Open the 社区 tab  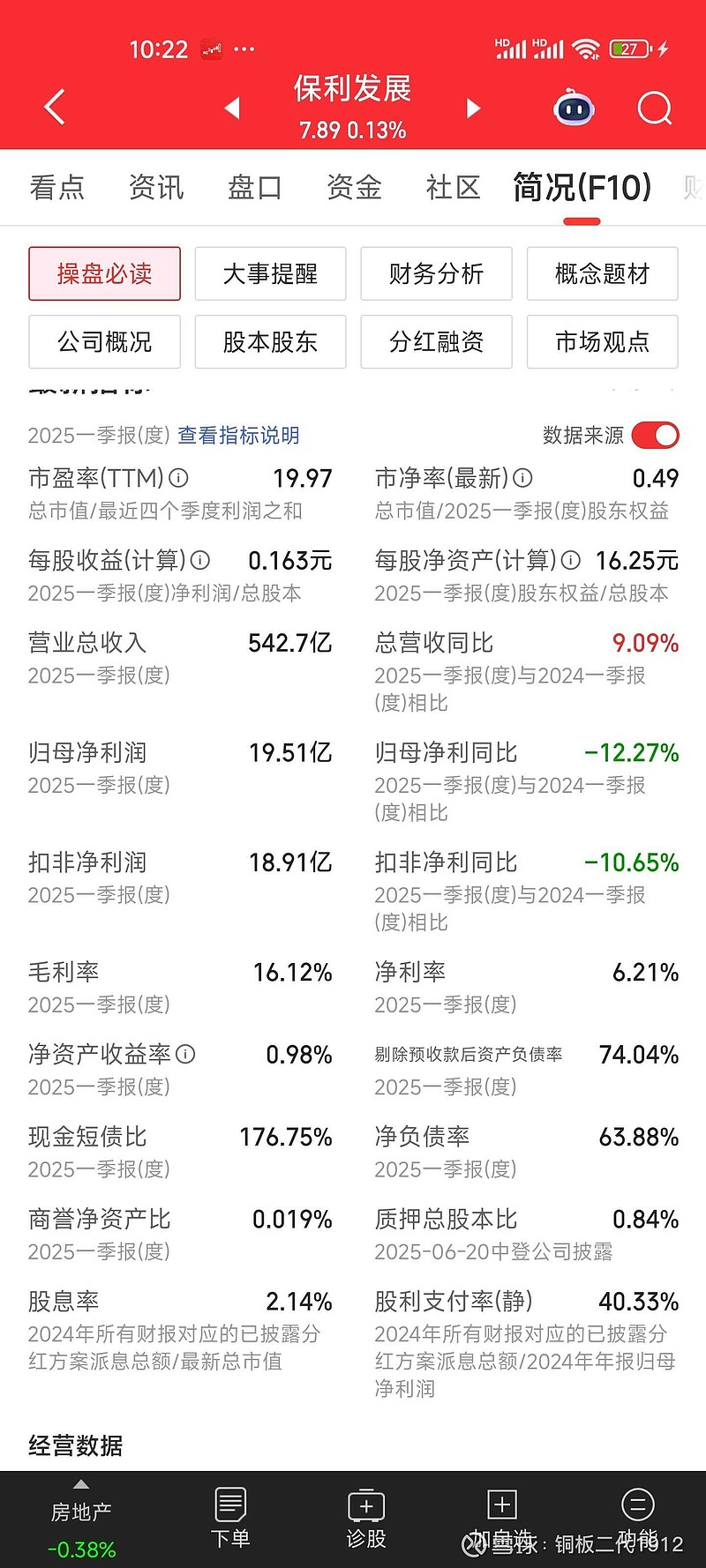452,187
